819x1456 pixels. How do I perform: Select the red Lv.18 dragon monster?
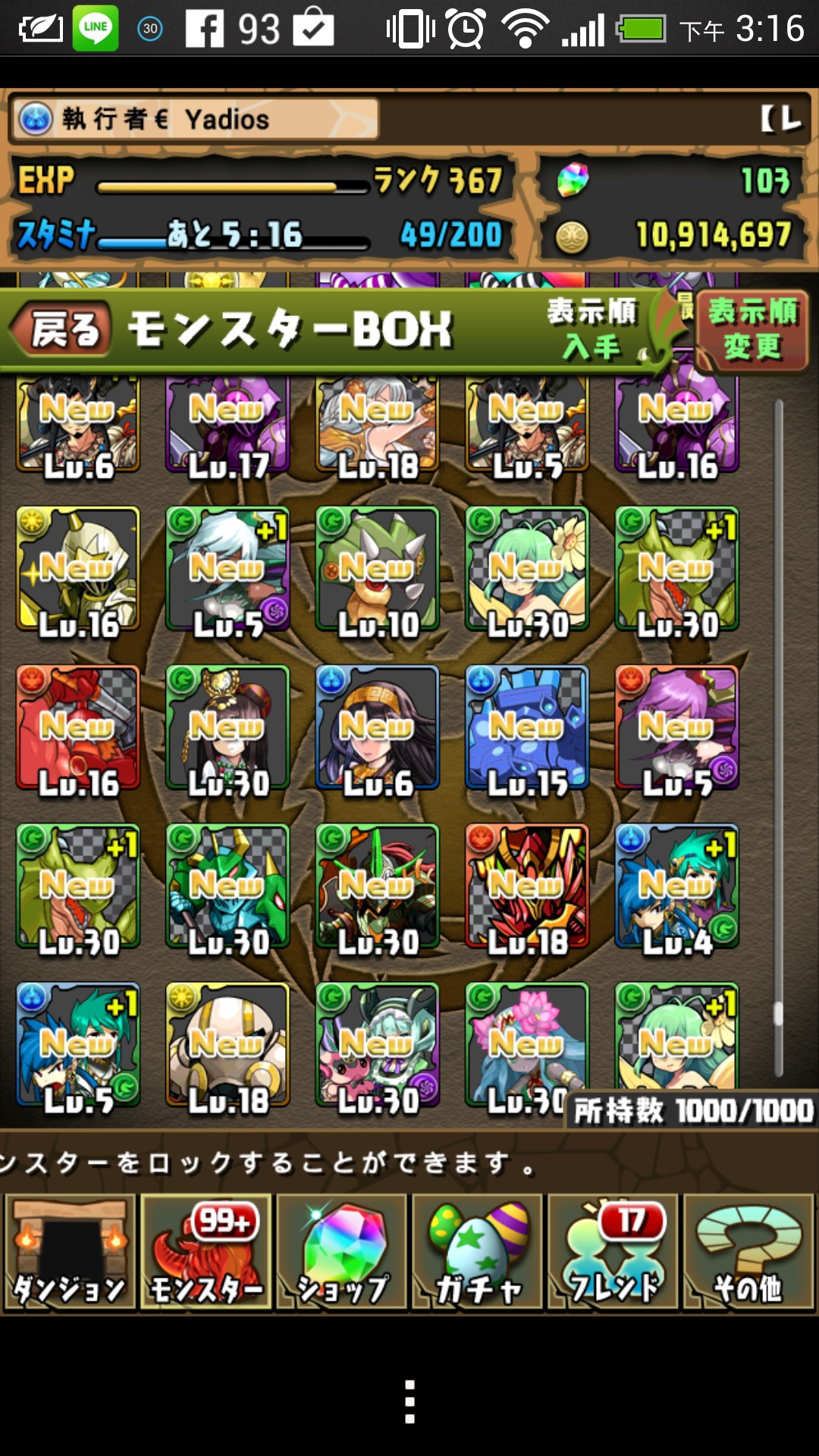pyautogui.click(x=527, y=886)
